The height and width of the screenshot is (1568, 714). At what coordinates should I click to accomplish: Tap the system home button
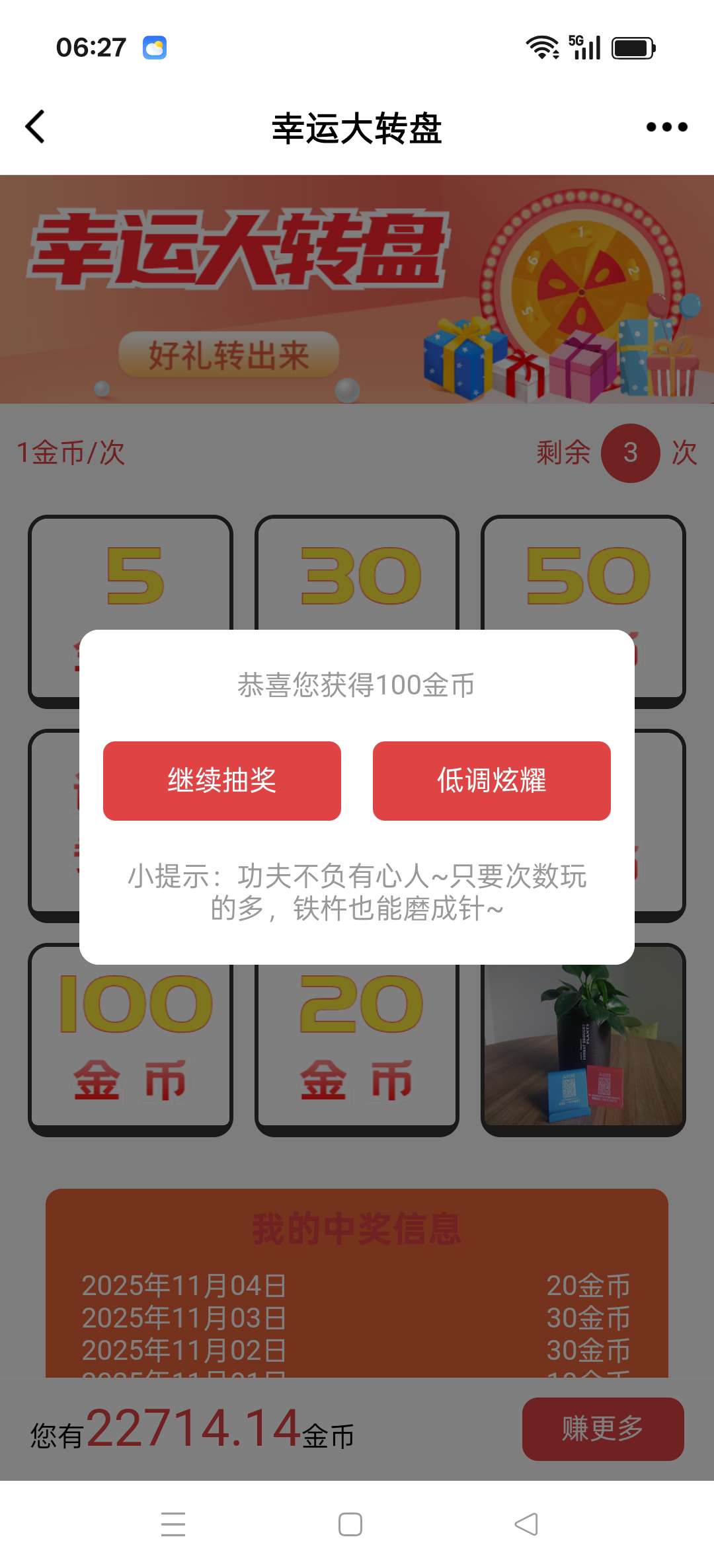click(350, 1524)
